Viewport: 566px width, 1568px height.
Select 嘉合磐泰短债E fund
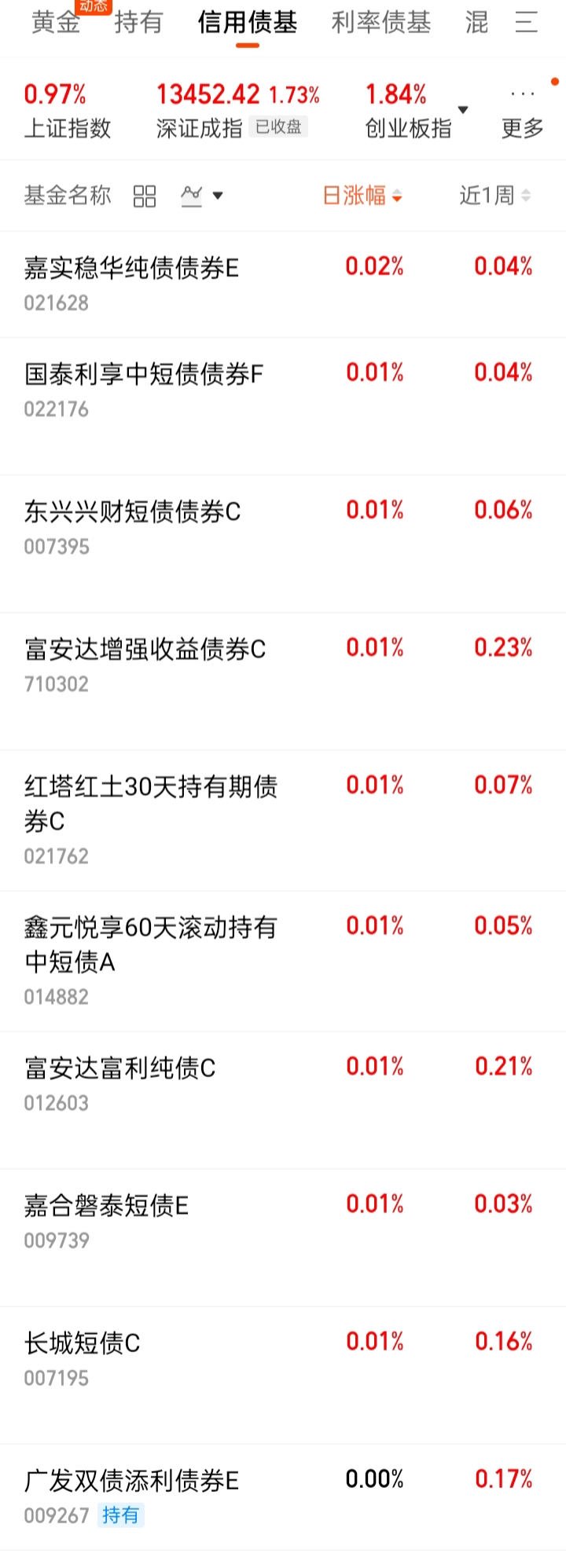106,1206
